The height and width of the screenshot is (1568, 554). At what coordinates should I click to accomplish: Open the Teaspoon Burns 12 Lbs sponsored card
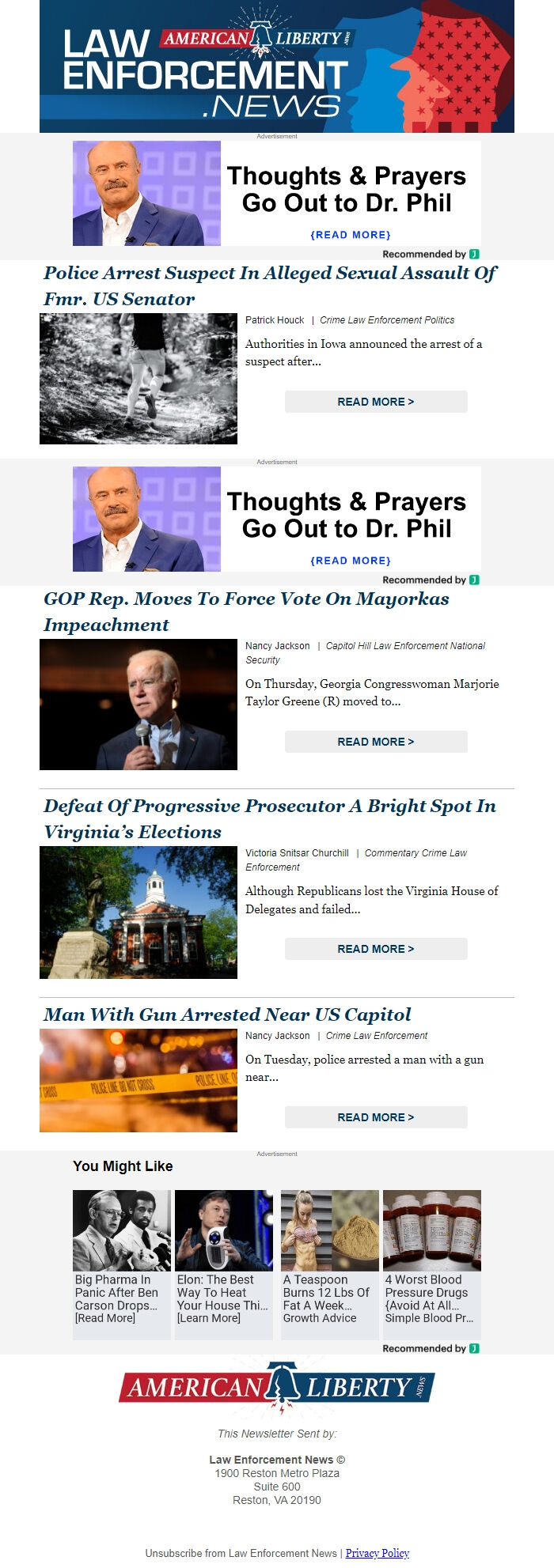pos(329,1263)
